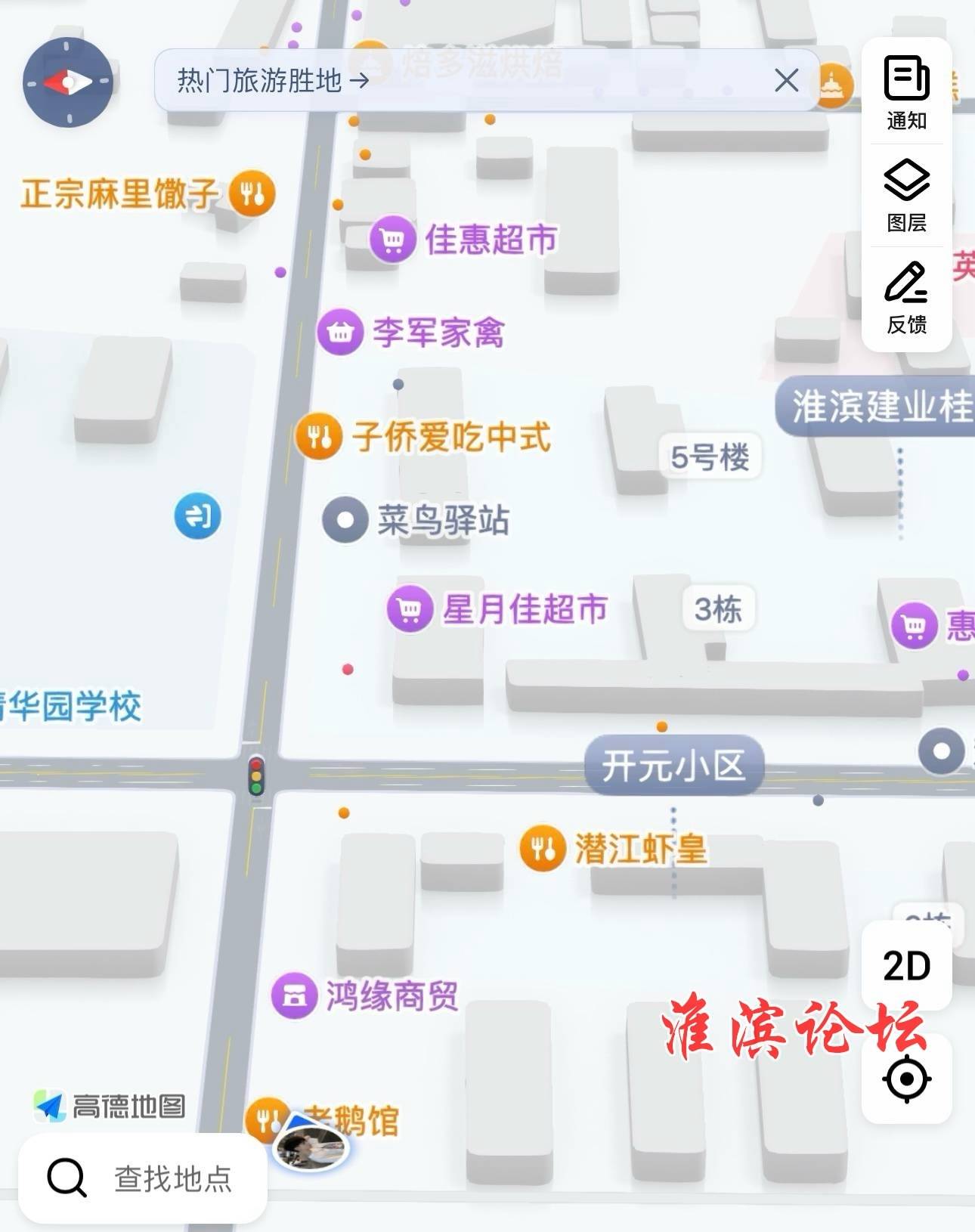Switch the map to 2D view
This screenshot has height=1232, width=975.
(906, 965)
